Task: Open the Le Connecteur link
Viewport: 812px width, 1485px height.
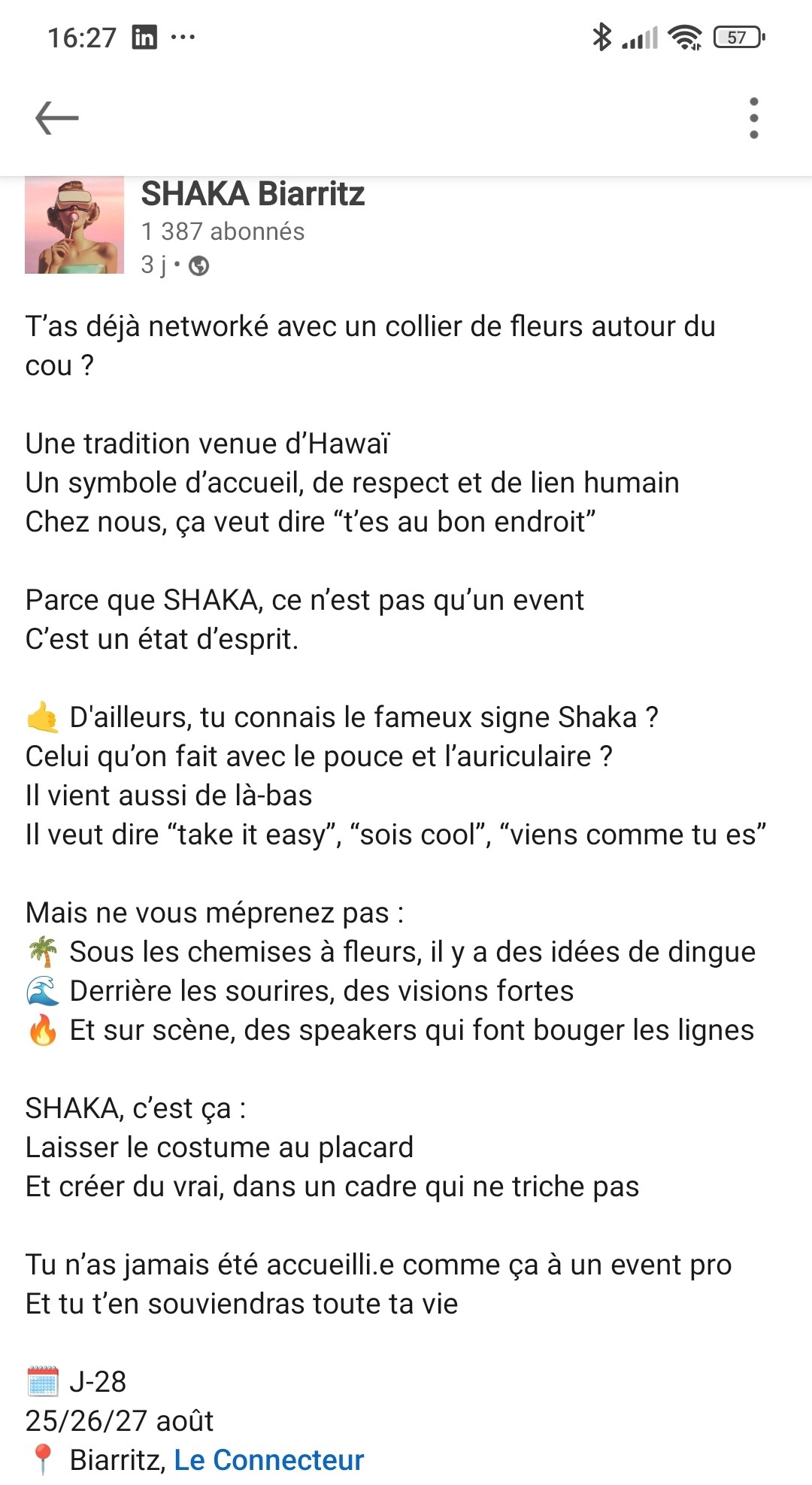Action: pos(269,1459)
